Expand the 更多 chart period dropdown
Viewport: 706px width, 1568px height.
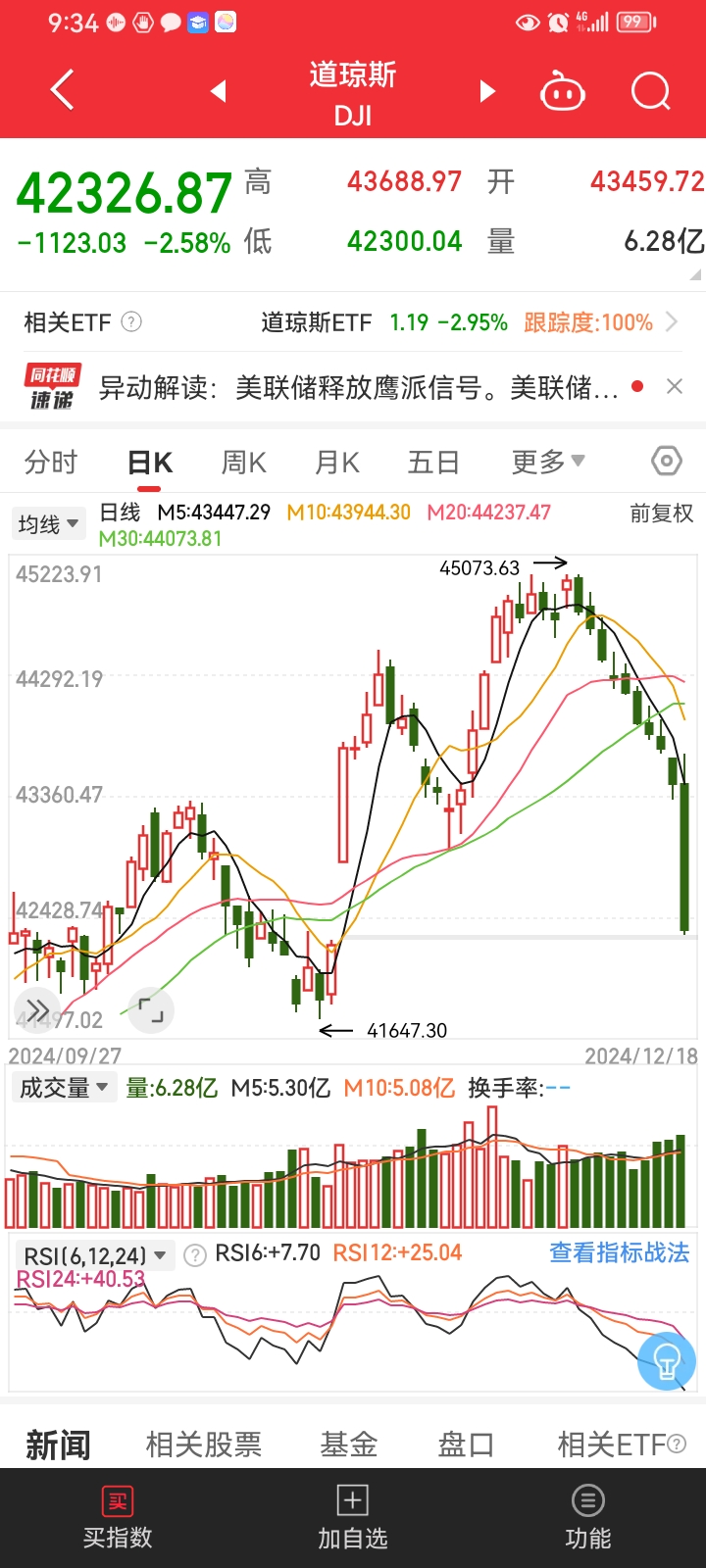(x=546, y=461)
